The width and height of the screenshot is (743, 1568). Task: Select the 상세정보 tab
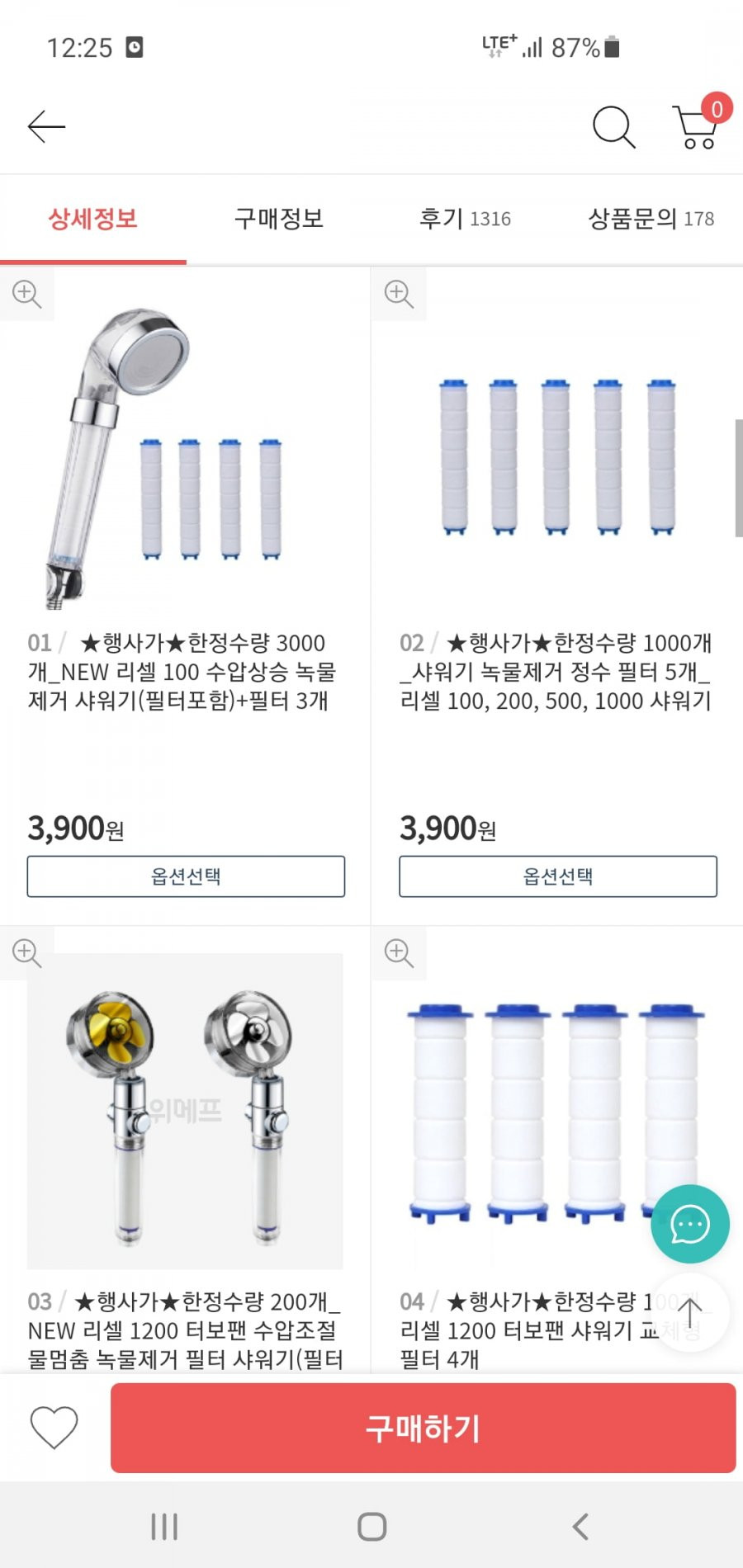pyautogui.click(x=92, y=219)
